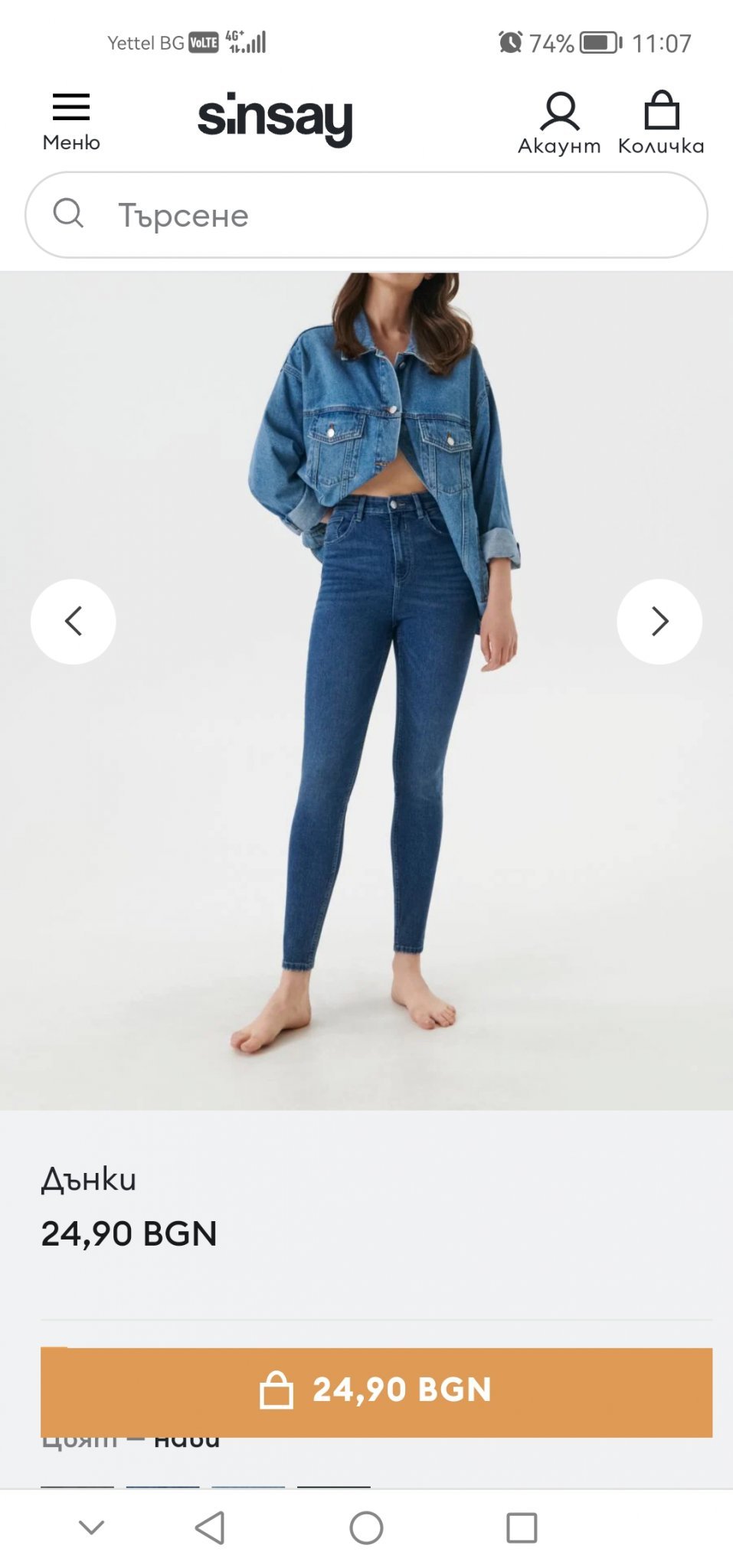Open the jeans product photo fullscreen
The height and width of the screenshot is (1568, 733).
pyautogui.click(x=368, y=766)
